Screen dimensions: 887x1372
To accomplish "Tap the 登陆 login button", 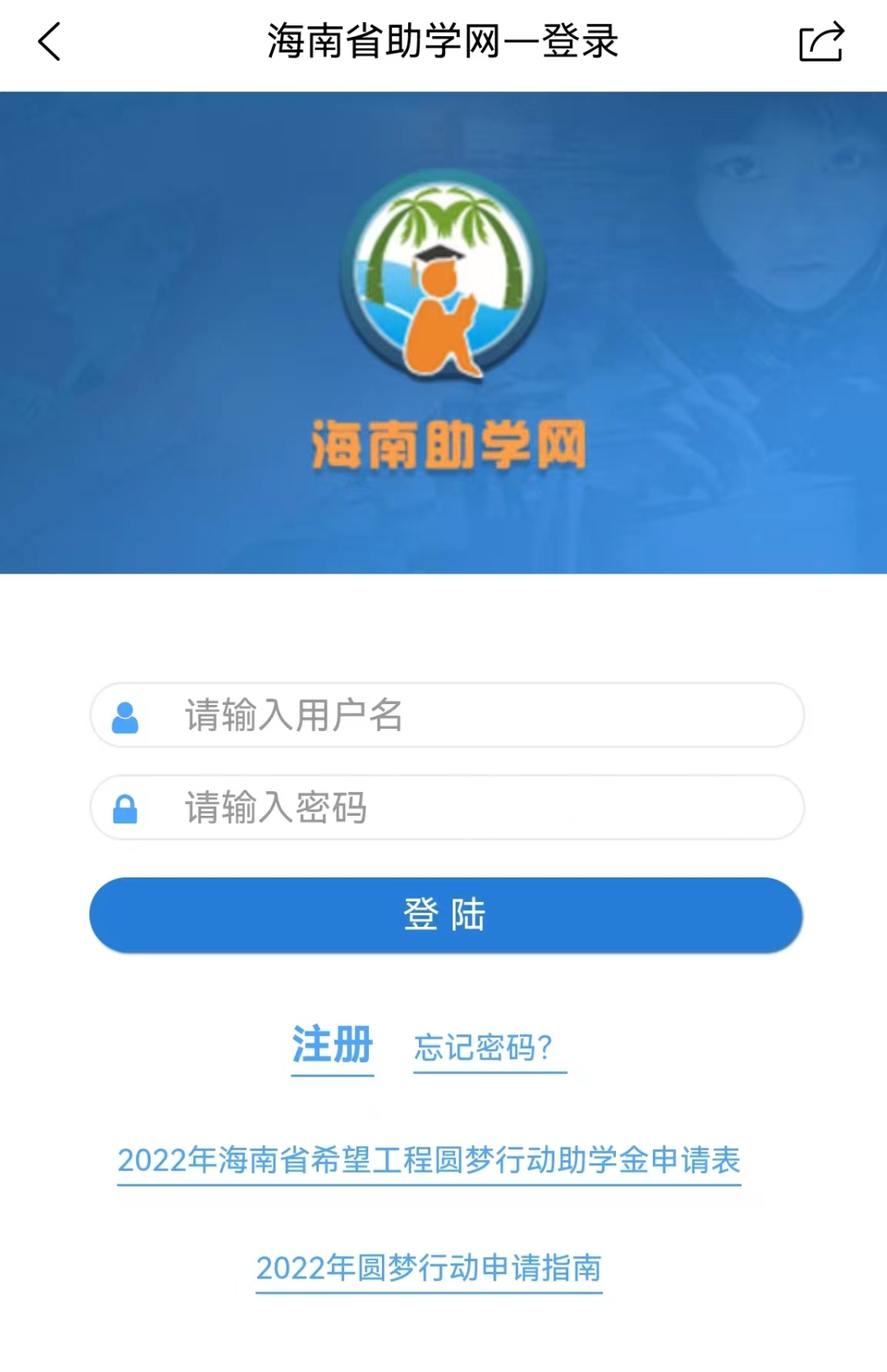I will pyautogui.click(x=446, y=914).
